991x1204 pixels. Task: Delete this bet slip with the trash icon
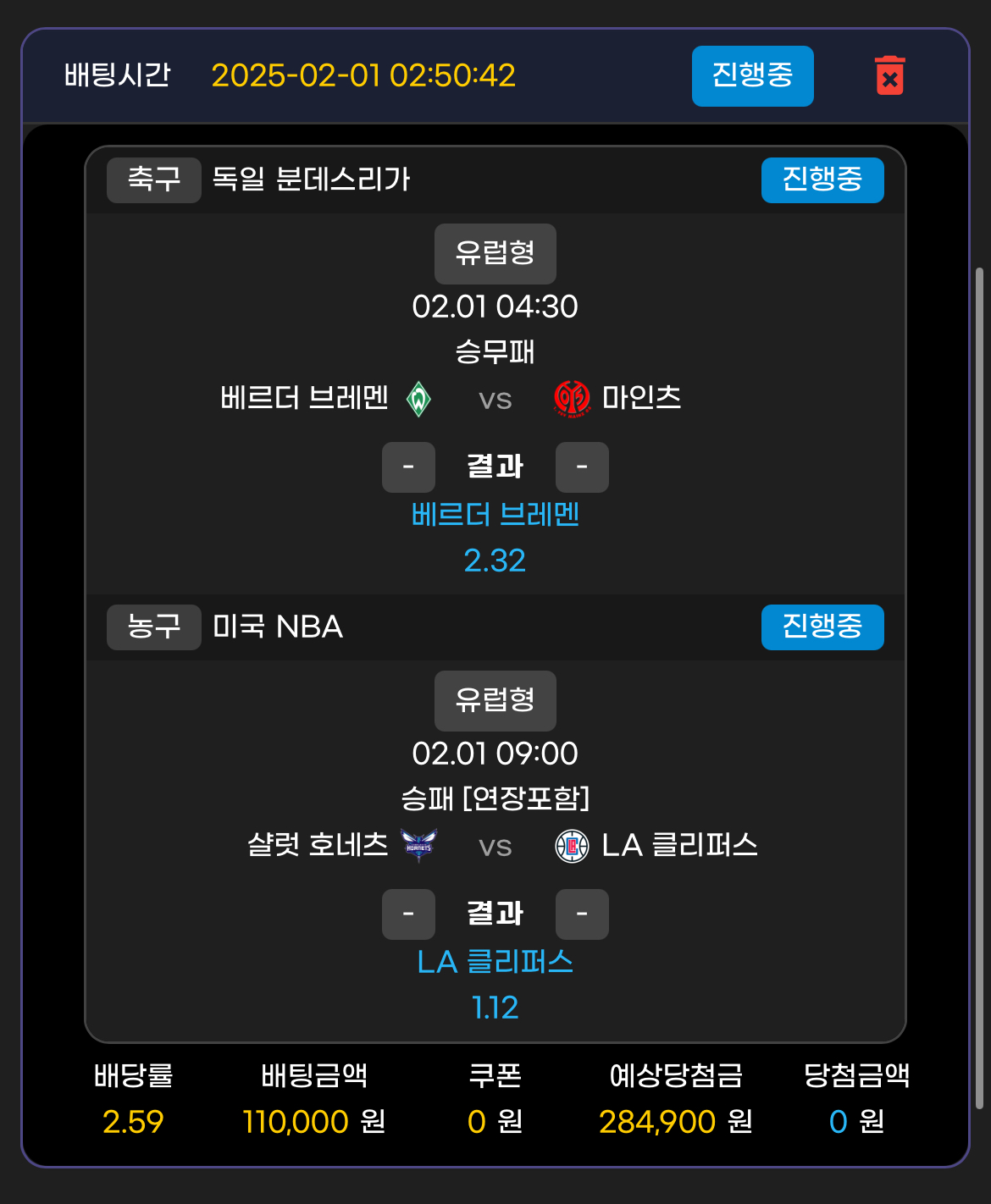click(889, 76)
